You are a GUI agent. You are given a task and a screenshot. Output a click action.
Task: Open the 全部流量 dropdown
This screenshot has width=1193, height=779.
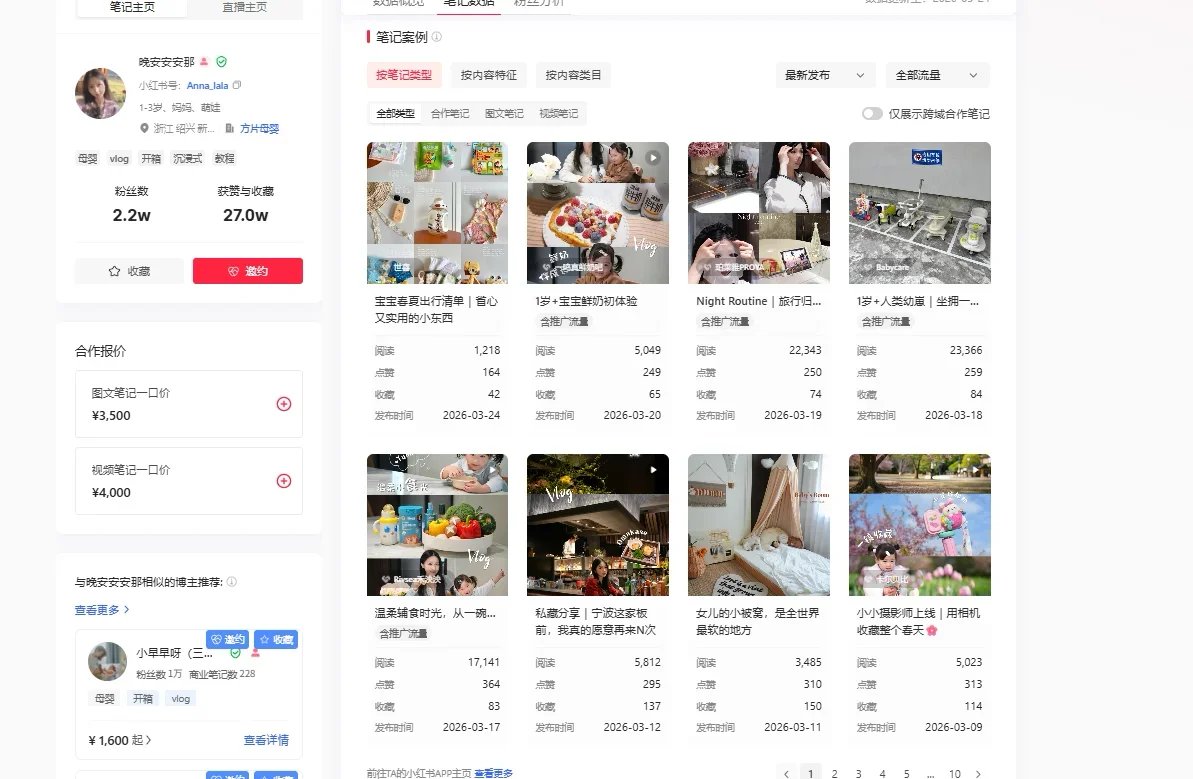[x=937, y=75]
